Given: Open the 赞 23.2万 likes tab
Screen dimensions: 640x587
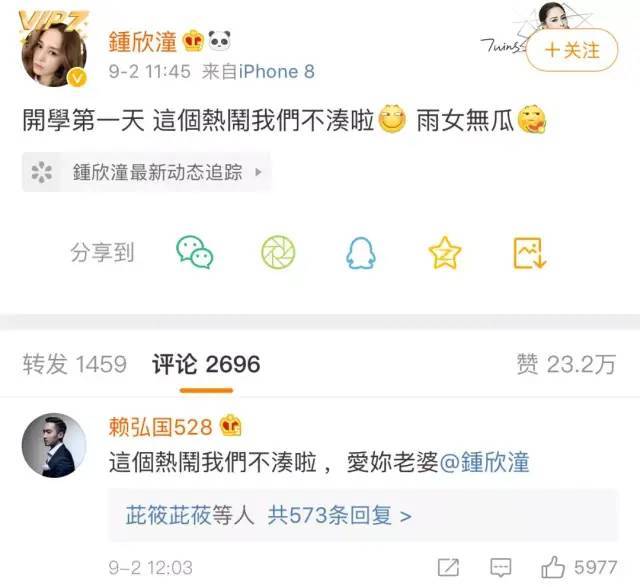Looking at the screenshot, I should coord(566,364).
